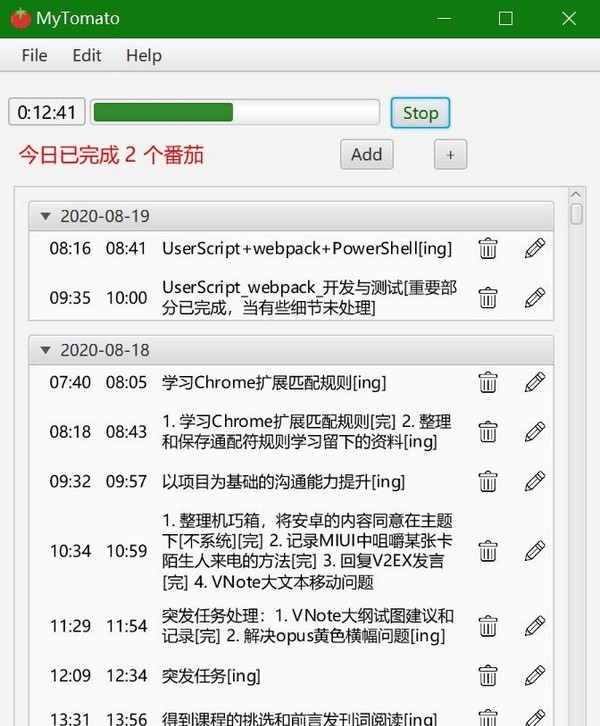Delete the 12:09 突发任务 entry
The image size is (600, 726).
coord(488,676)
